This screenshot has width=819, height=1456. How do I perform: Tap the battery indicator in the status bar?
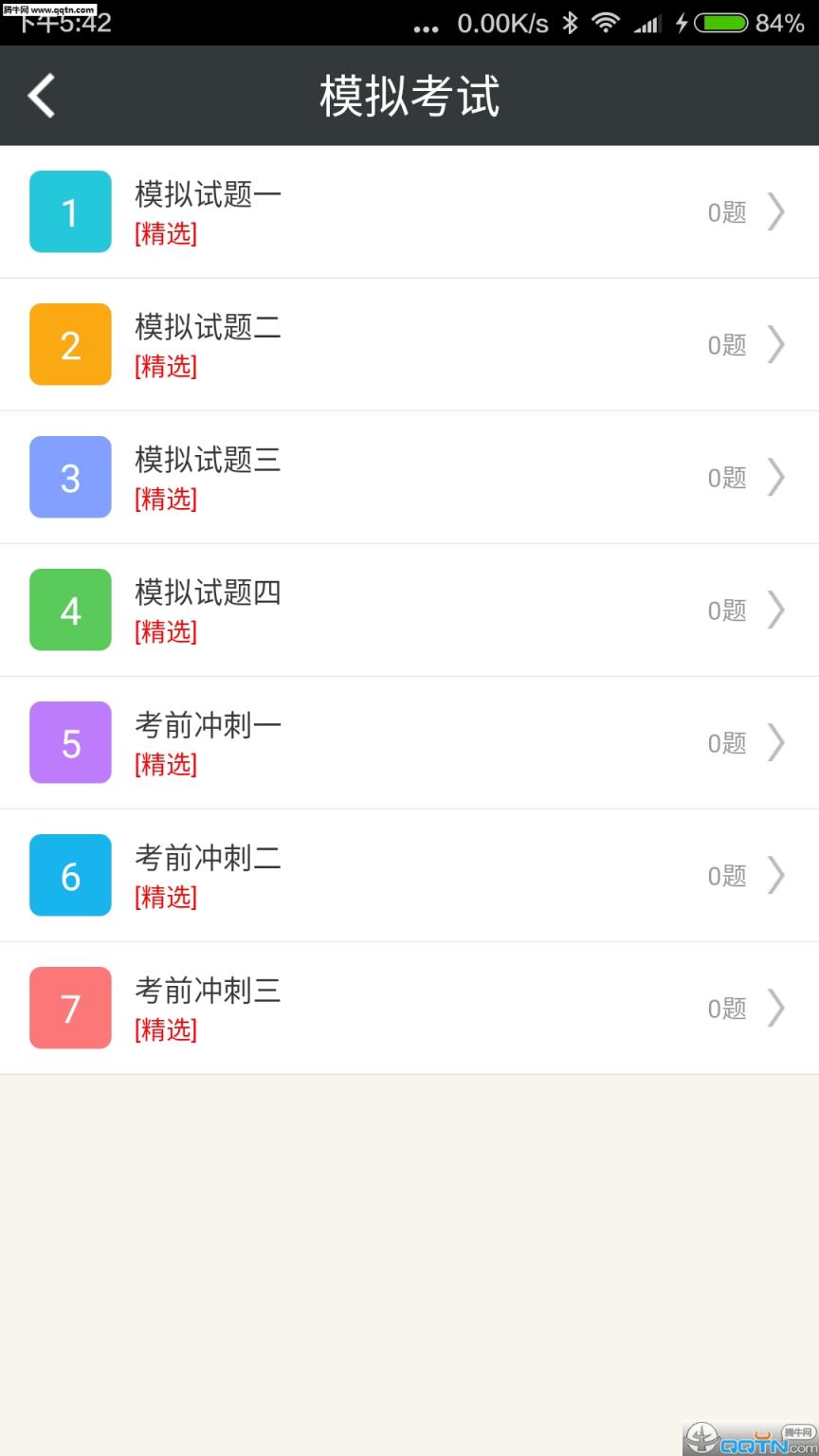719,26
